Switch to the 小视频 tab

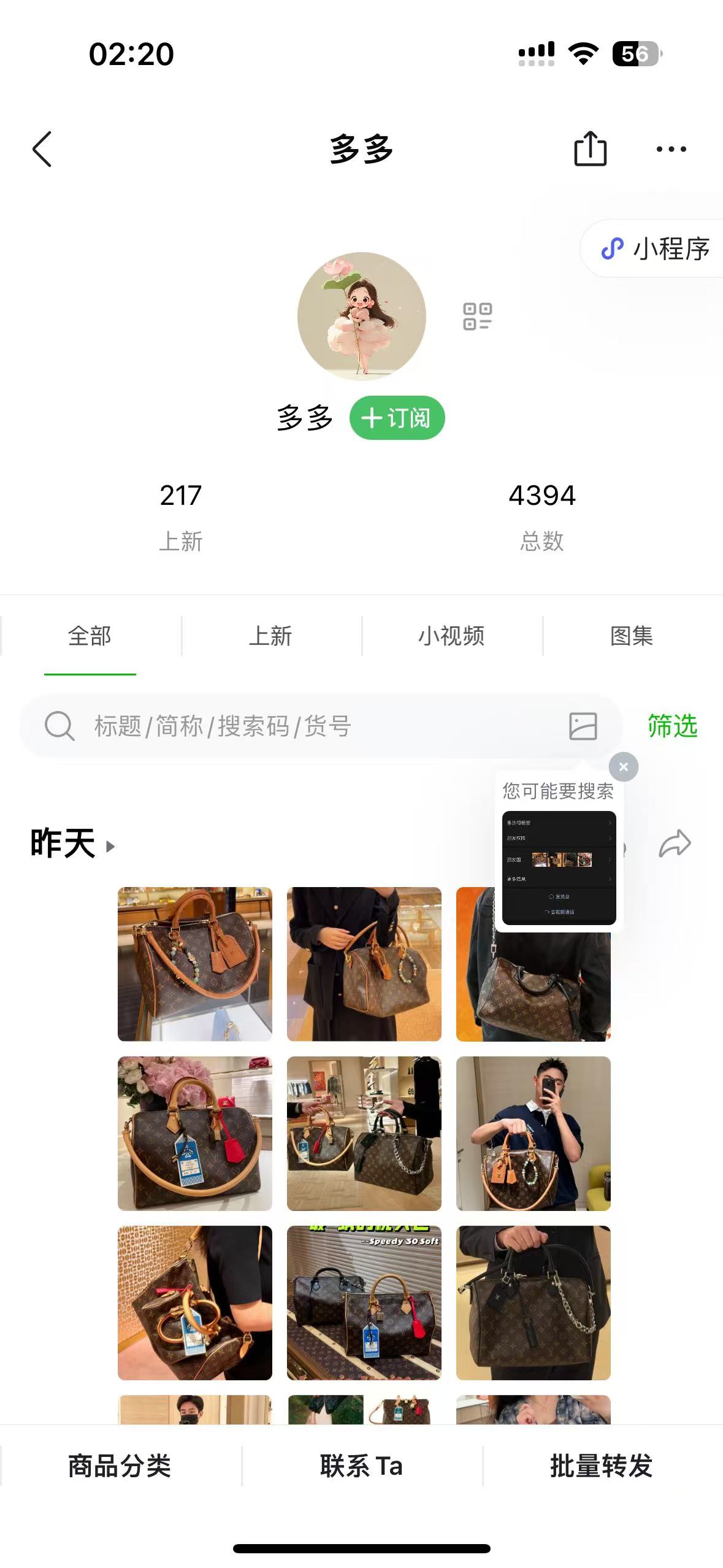pyautogui.click(x=451, y=636)
